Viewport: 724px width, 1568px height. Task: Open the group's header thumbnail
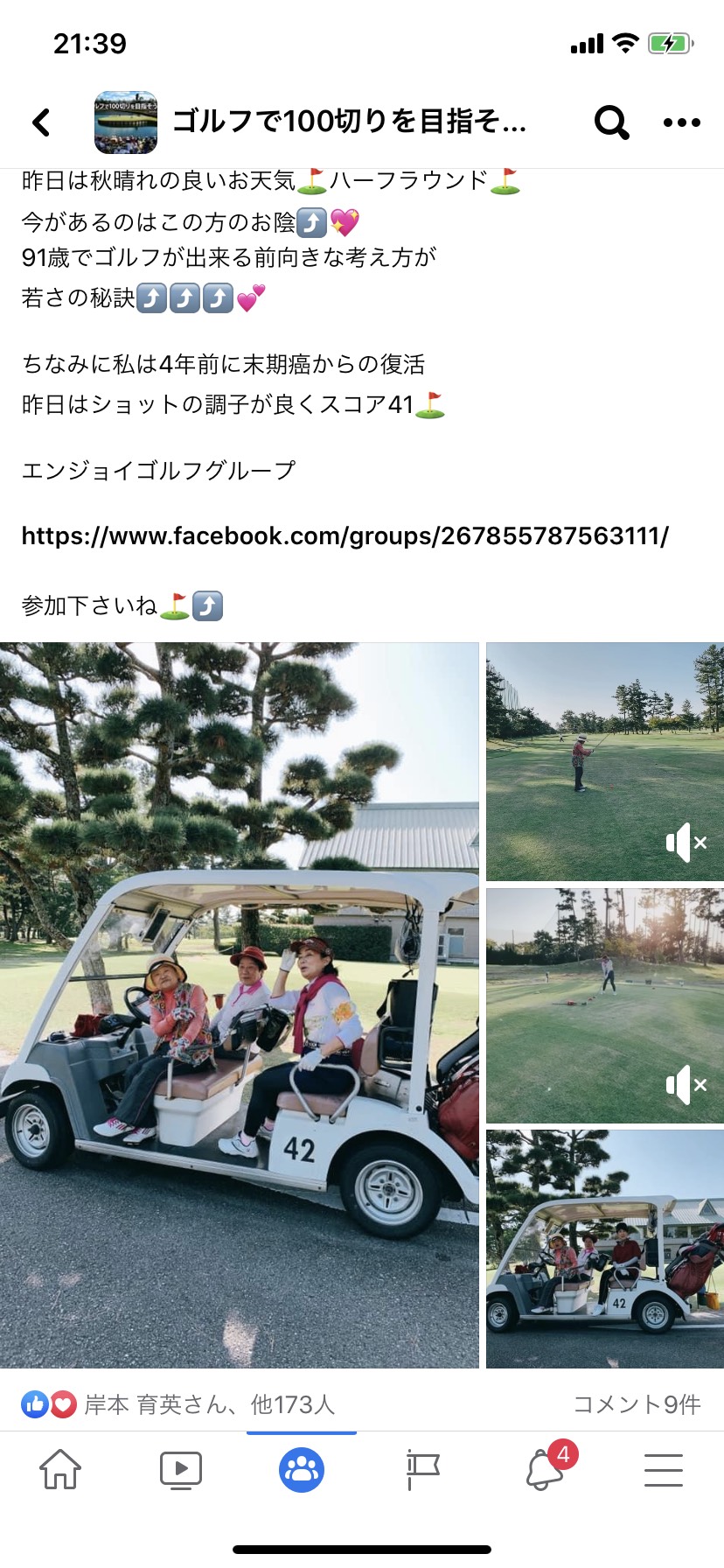point(126,122)
